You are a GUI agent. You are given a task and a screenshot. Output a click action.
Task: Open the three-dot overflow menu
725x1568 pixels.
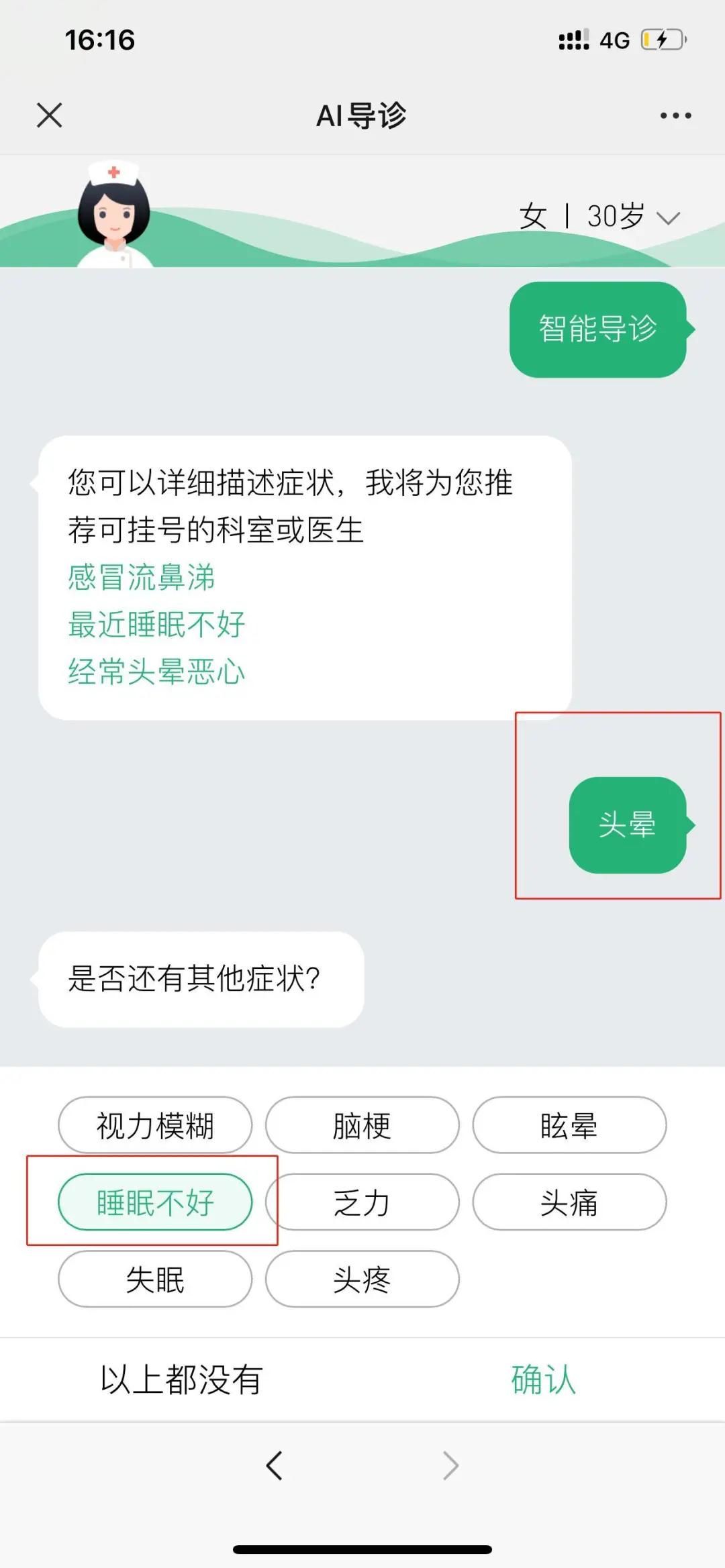tap(675, 115)
